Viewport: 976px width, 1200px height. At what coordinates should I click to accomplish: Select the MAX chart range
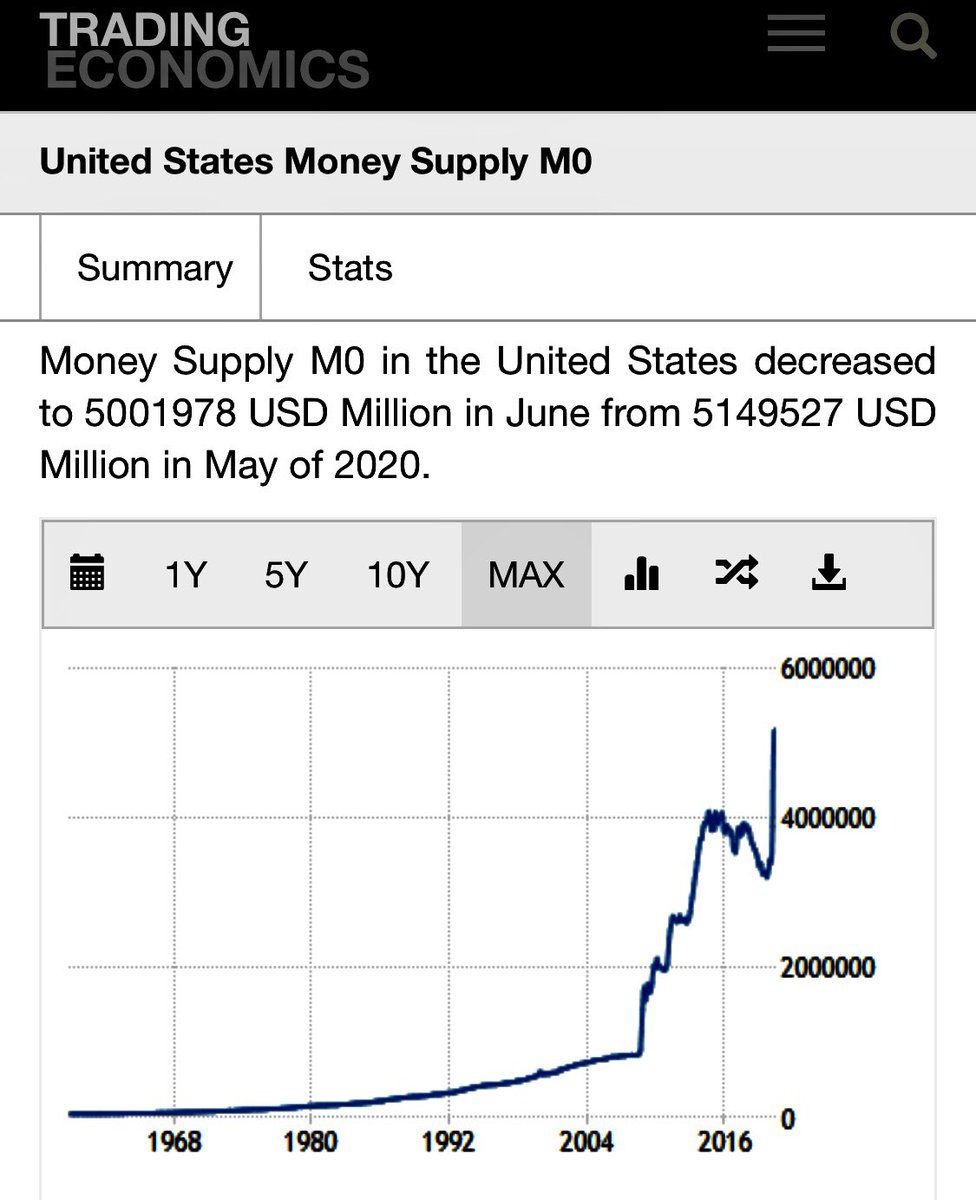point(526,574)
